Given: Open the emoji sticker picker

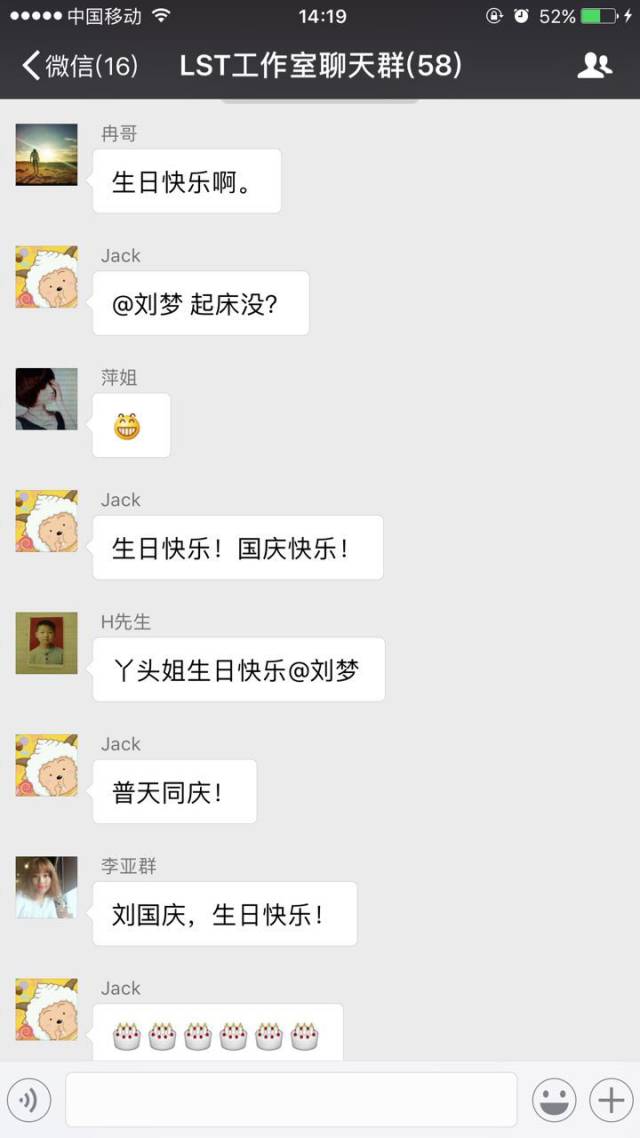Looking at the screenshot, I should pyautogui.click(x=554, y=1100).
